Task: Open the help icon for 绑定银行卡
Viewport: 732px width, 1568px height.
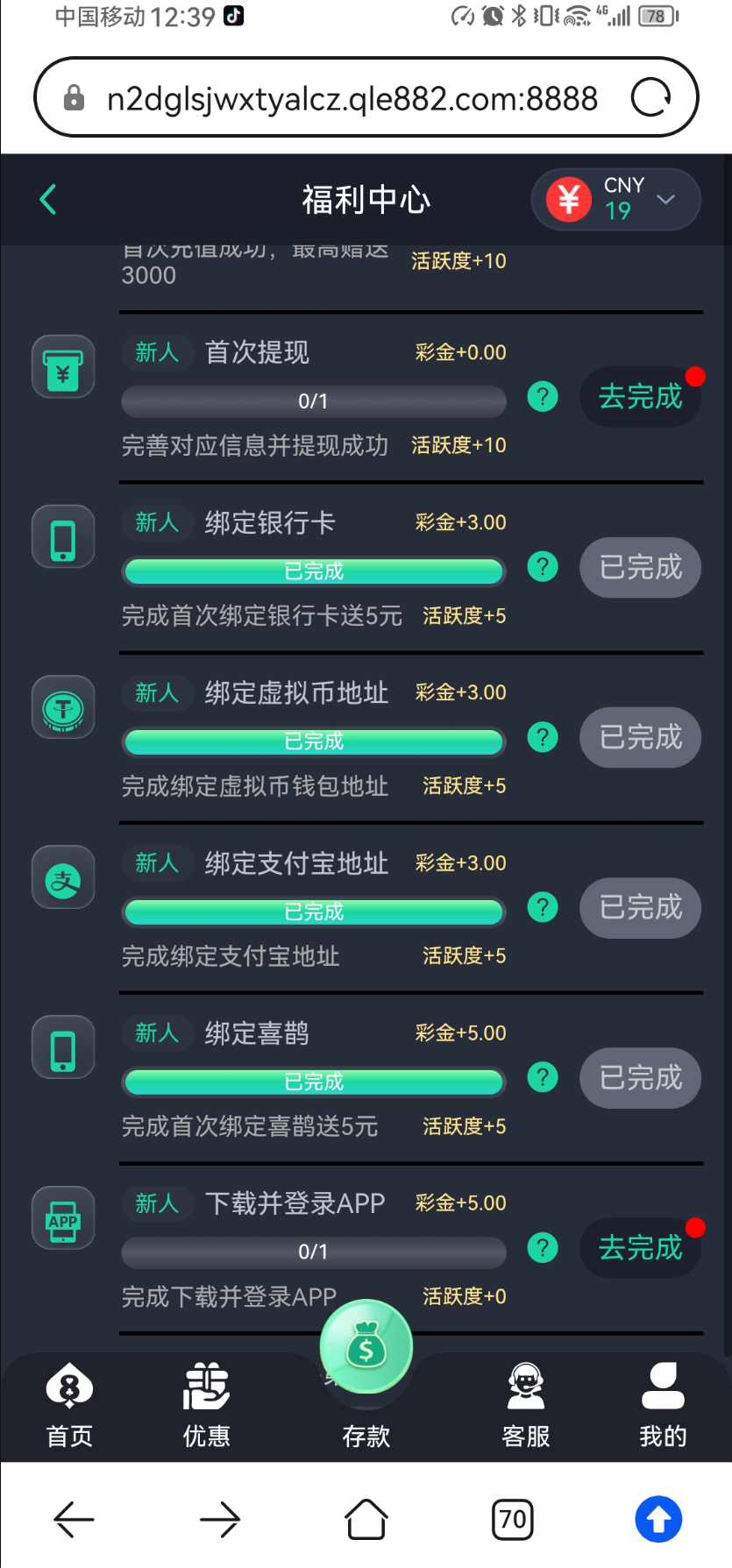Action: pos(543,567)
